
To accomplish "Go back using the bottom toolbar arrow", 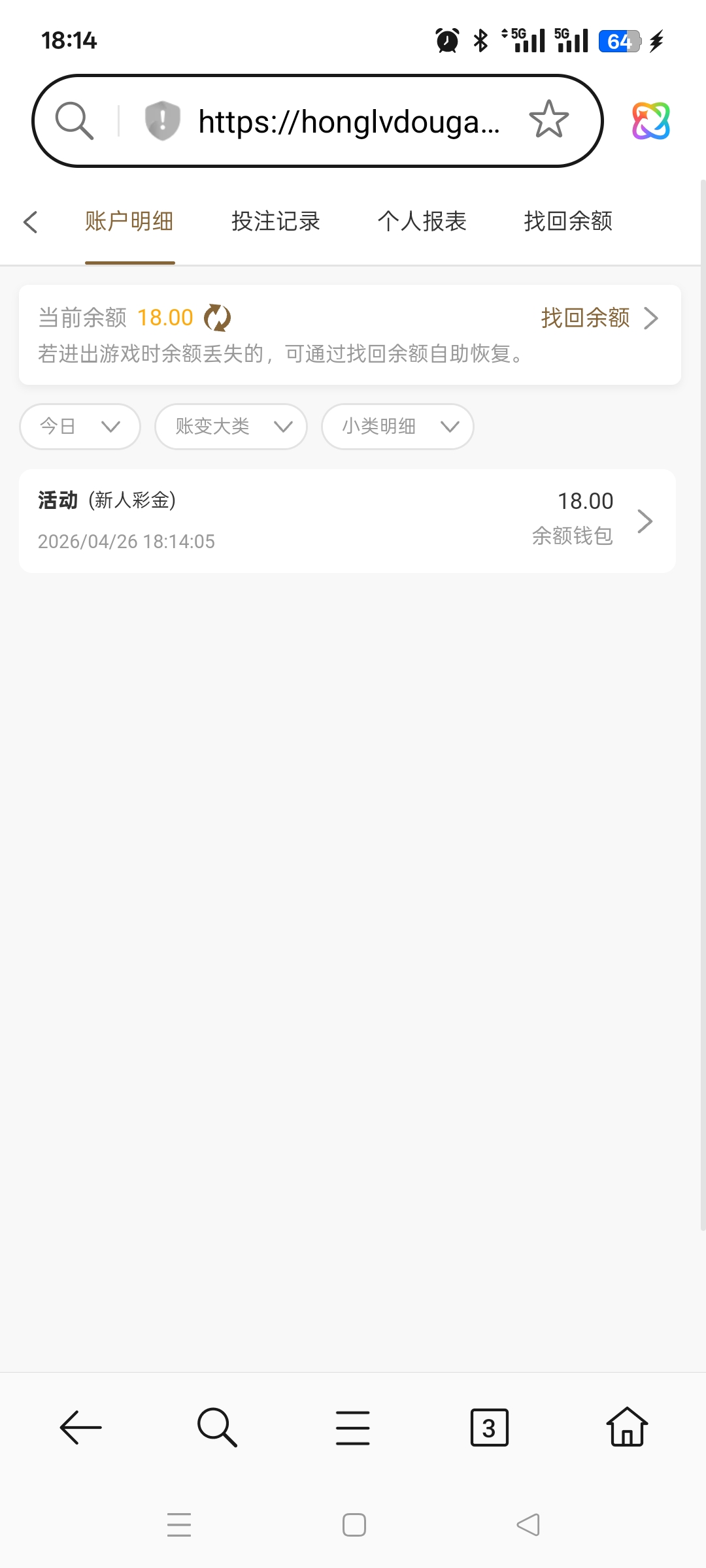I will pos(80,1428).
